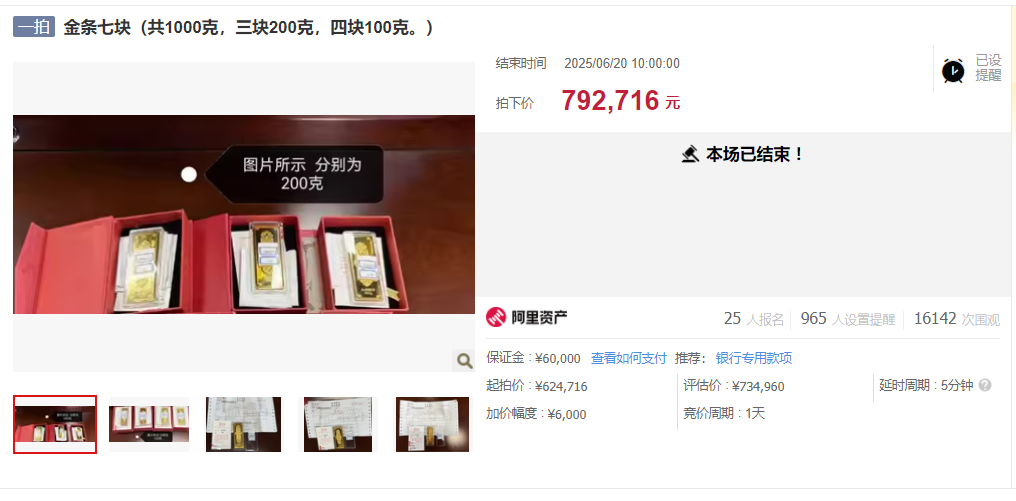1016x501 pixels.
Task: Open the main gold bar photo
Action: pyautogui.click(x=244, y=215)
